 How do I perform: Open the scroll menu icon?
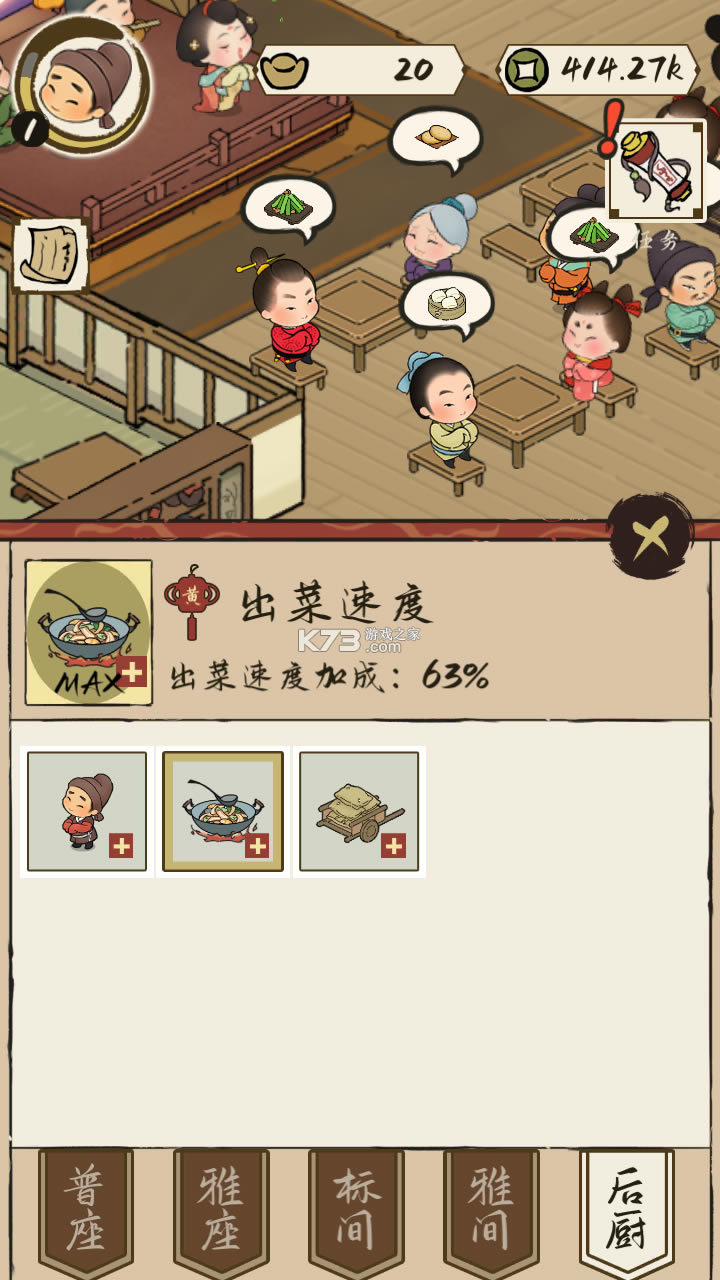(x=50, y=255)
